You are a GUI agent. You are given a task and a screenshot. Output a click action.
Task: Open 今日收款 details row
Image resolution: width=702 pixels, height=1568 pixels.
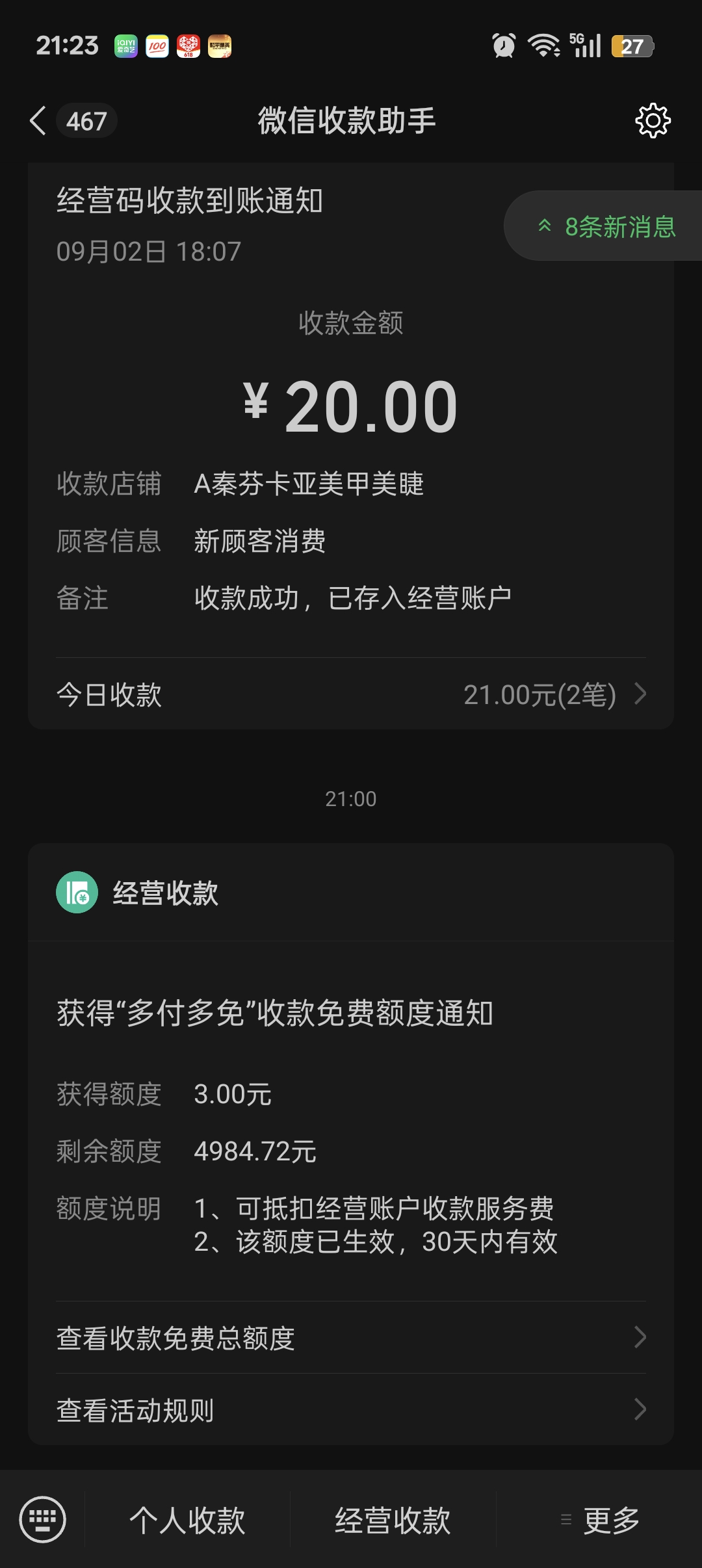[351, 694]
